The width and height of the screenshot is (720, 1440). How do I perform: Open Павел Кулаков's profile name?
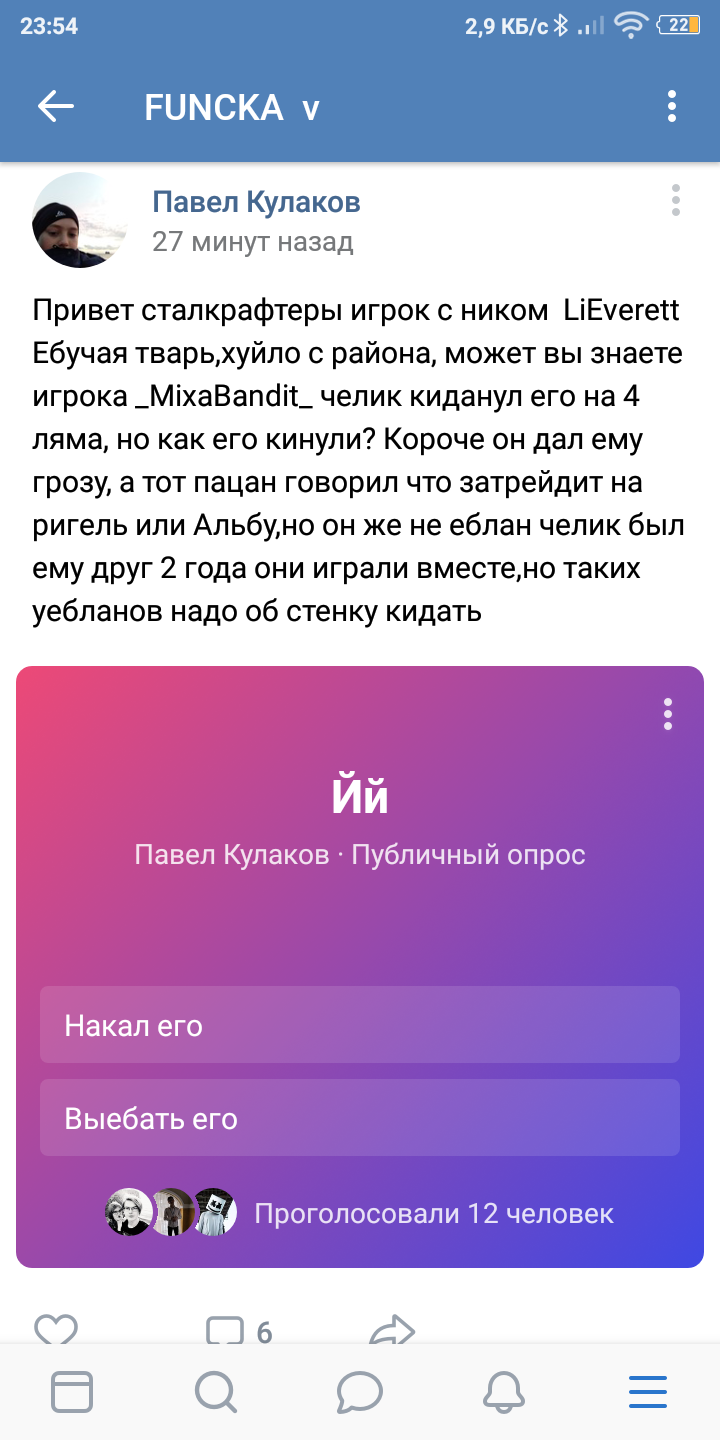pos(256,202)
